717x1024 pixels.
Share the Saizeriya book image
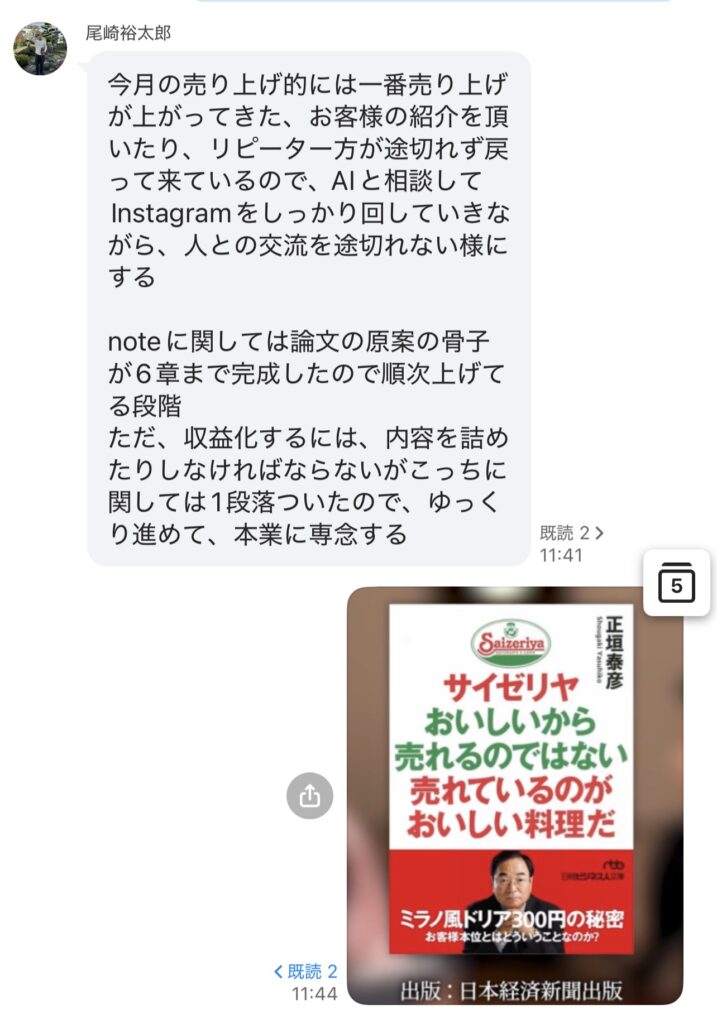click(x=310, y=796)
